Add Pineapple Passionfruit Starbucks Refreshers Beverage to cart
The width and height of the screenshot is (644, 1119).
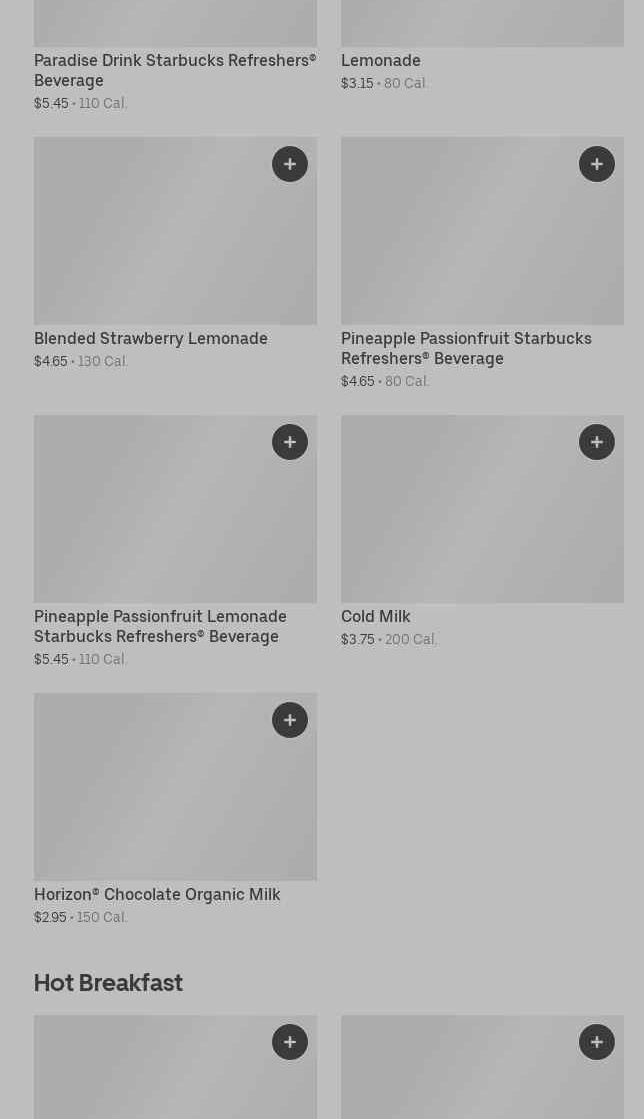(597, 164)
